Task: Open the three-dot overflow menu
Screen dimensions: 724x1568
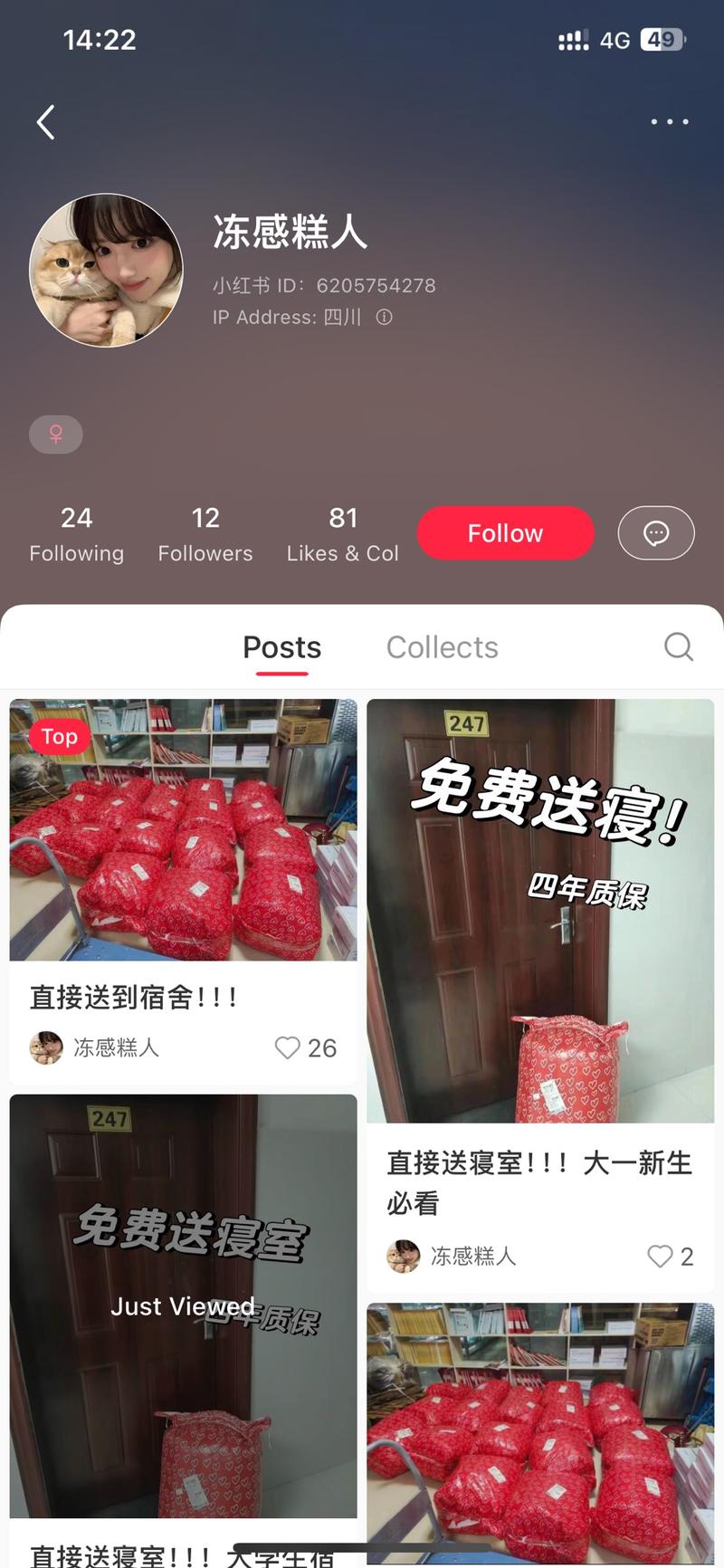Action: click(x=670, y=121)
